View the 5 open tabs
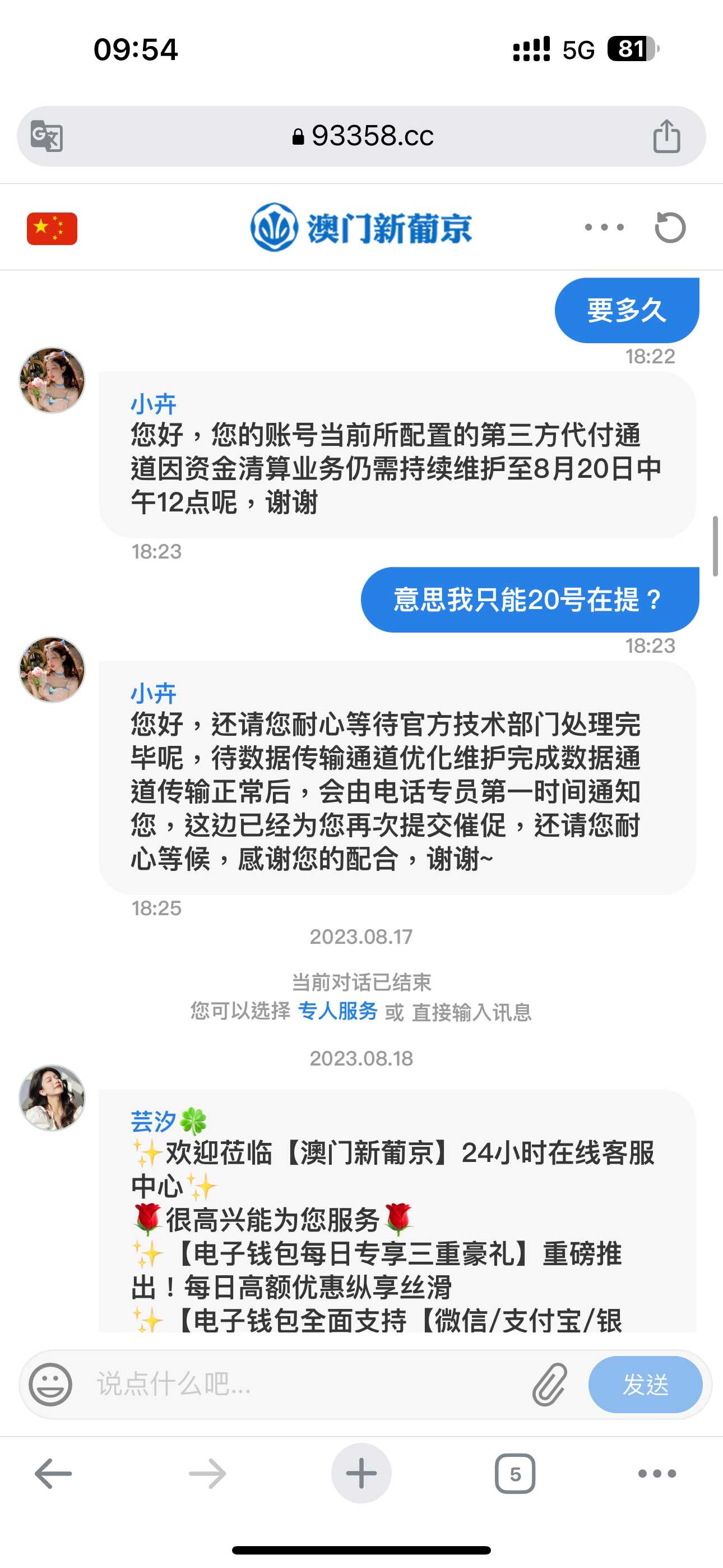The width and height of the screenshot is (723, 1568). (x=515, y=1474)
